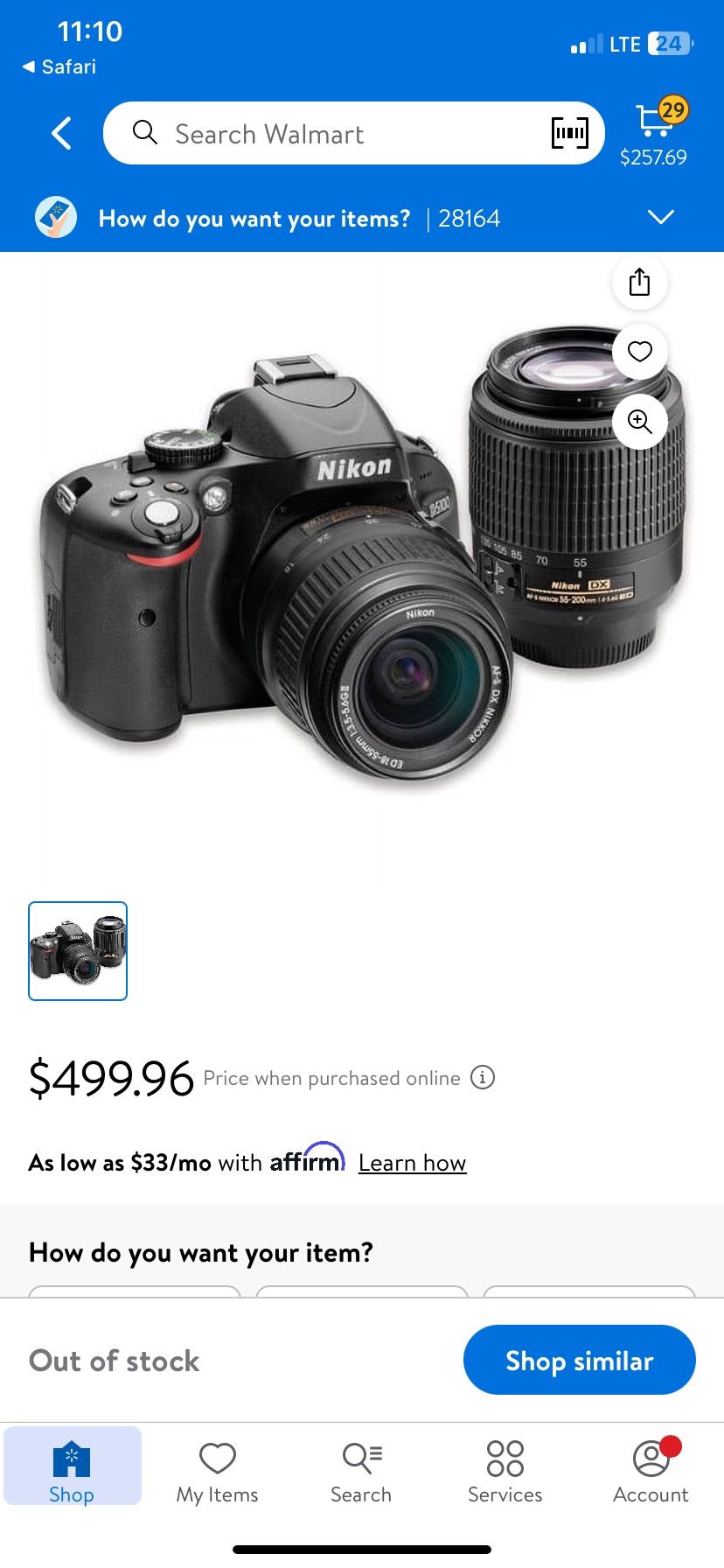Screen dimensions: 724x1568
Task: Open 'How do you want your items?' chevron
Action: (x=662, y=217)
